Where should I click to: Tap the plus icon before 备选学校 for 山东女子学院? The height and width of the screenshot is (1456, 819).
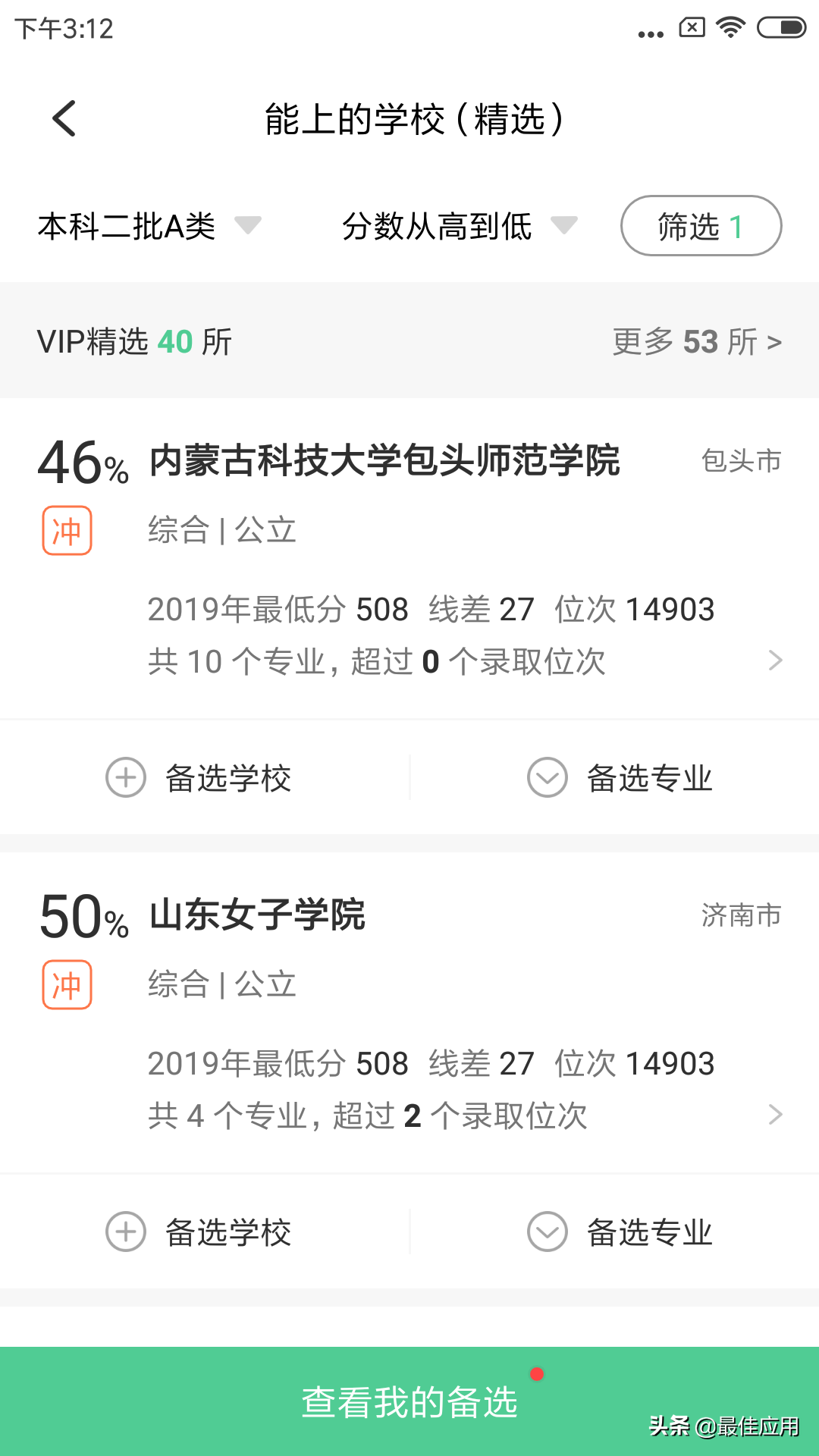pos(126,1232)
